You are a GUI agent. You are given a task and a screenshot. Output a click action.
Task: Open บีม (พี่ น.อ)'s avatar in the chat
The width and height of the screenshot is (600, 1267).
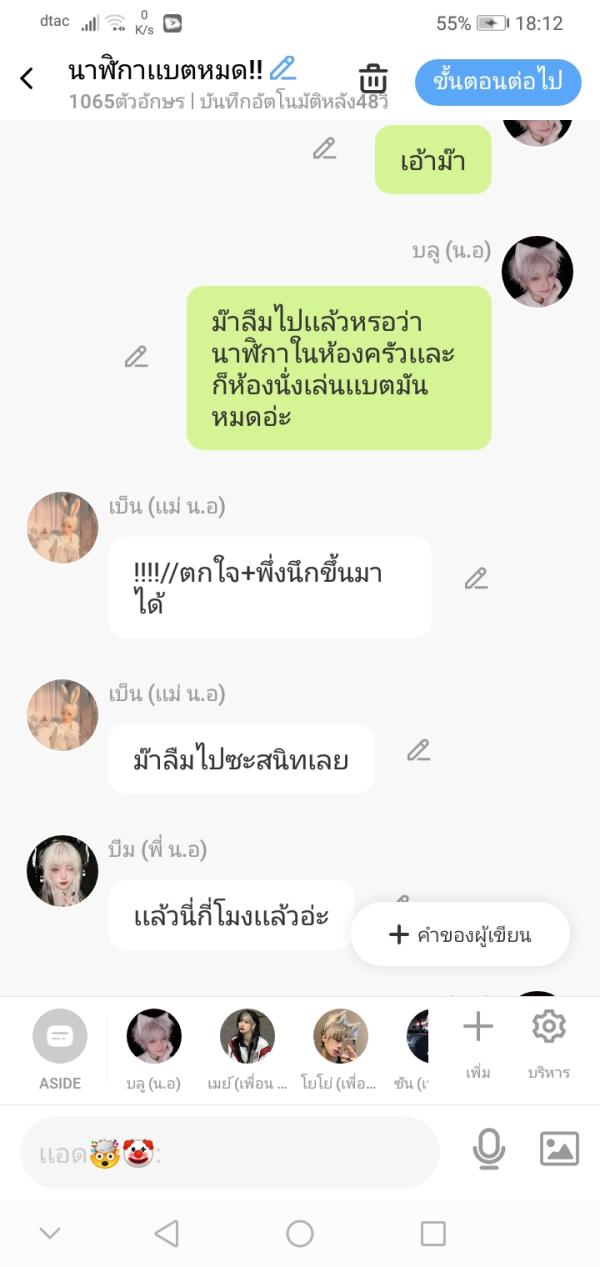[x=62, y=871]
